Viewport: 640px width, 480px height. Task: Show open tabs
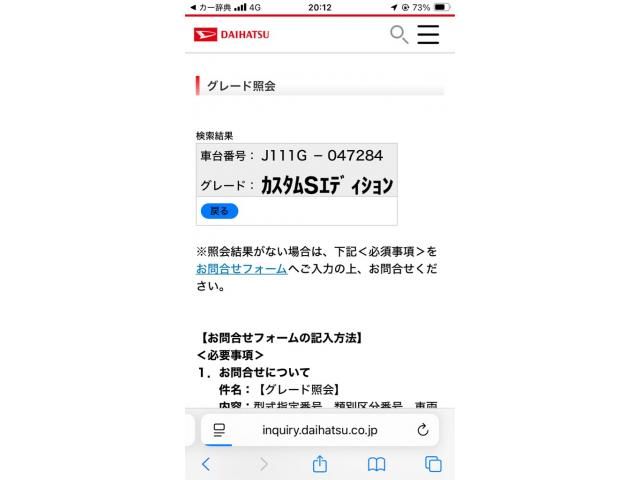tap(433, 464)
